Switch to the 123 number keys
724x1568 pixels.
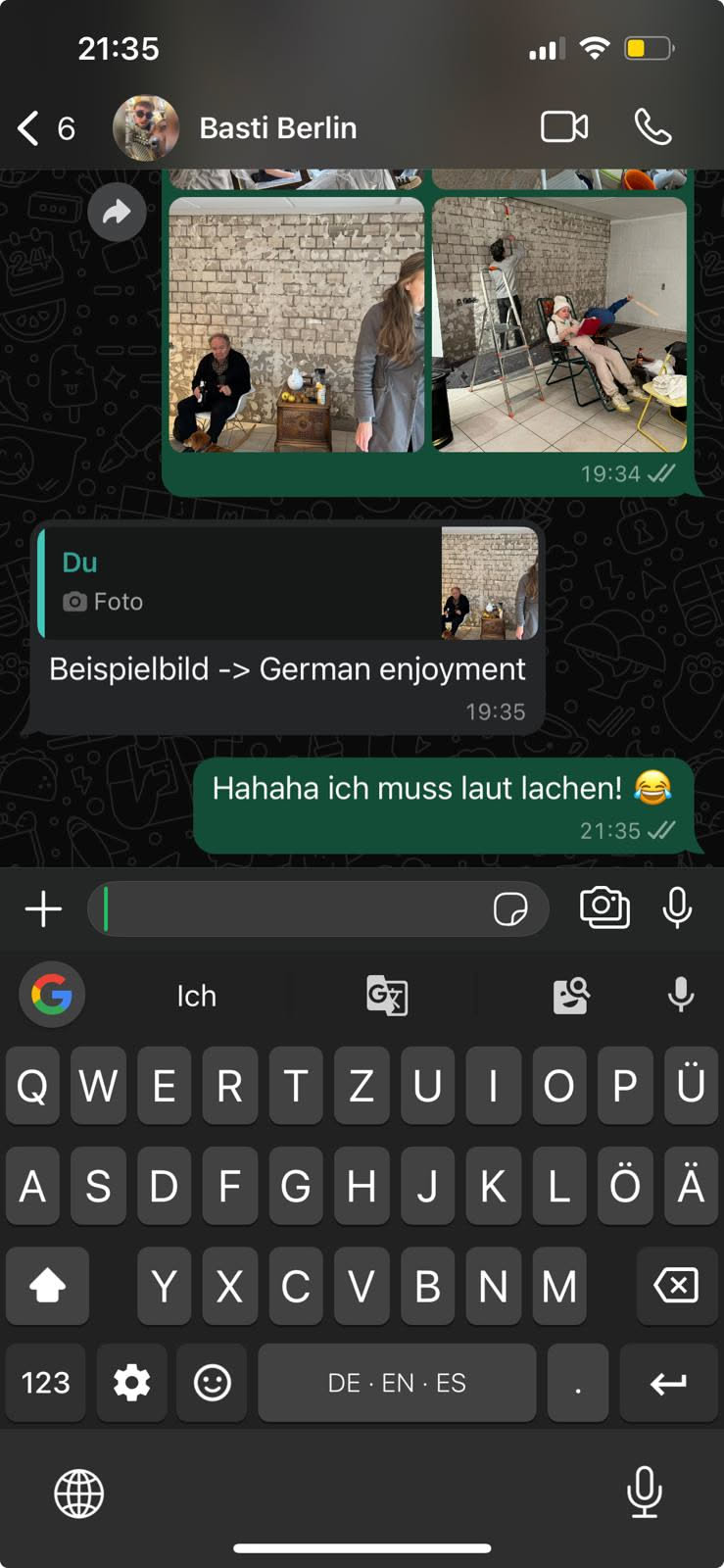(46, 1383)
